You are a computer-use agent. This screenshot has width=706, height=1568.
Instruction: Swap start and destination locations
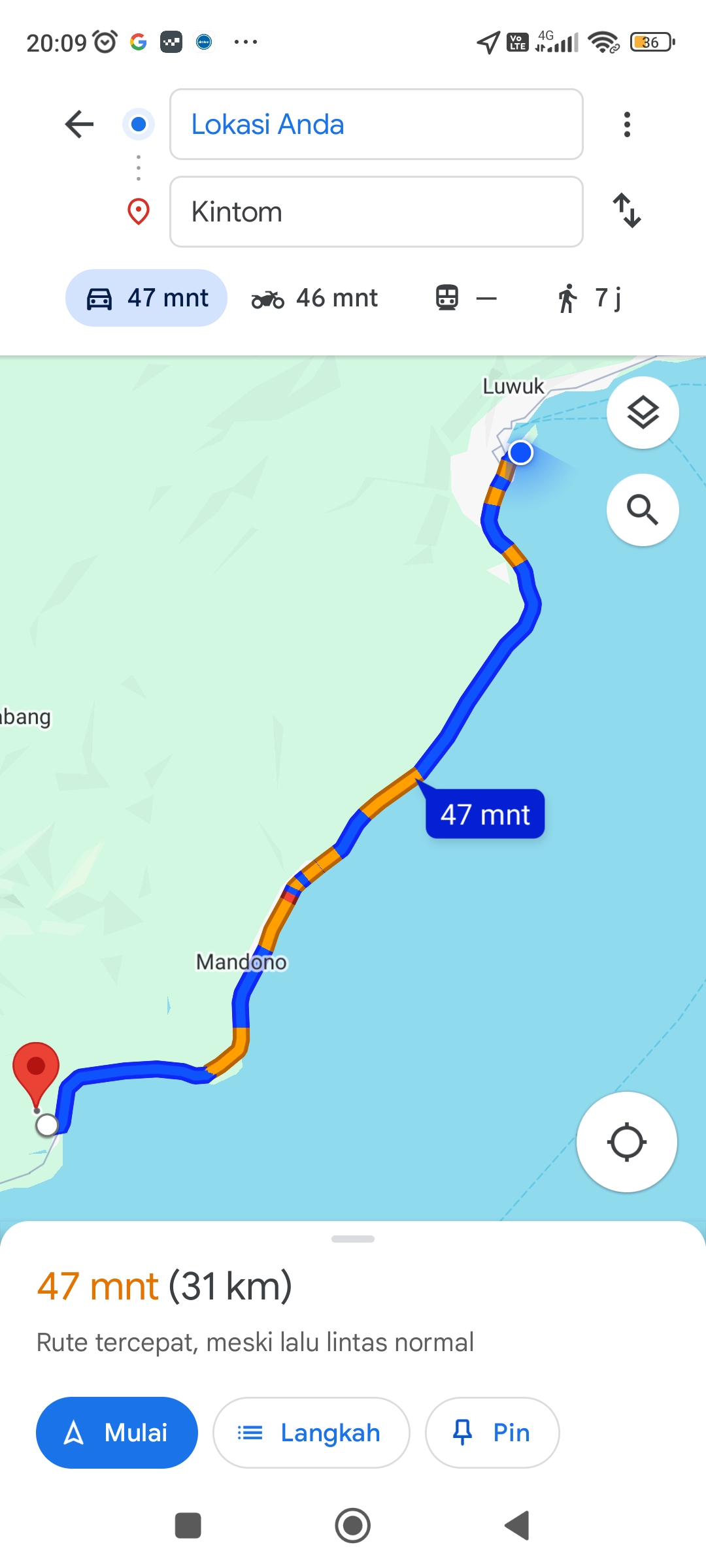tap(627, 210)
